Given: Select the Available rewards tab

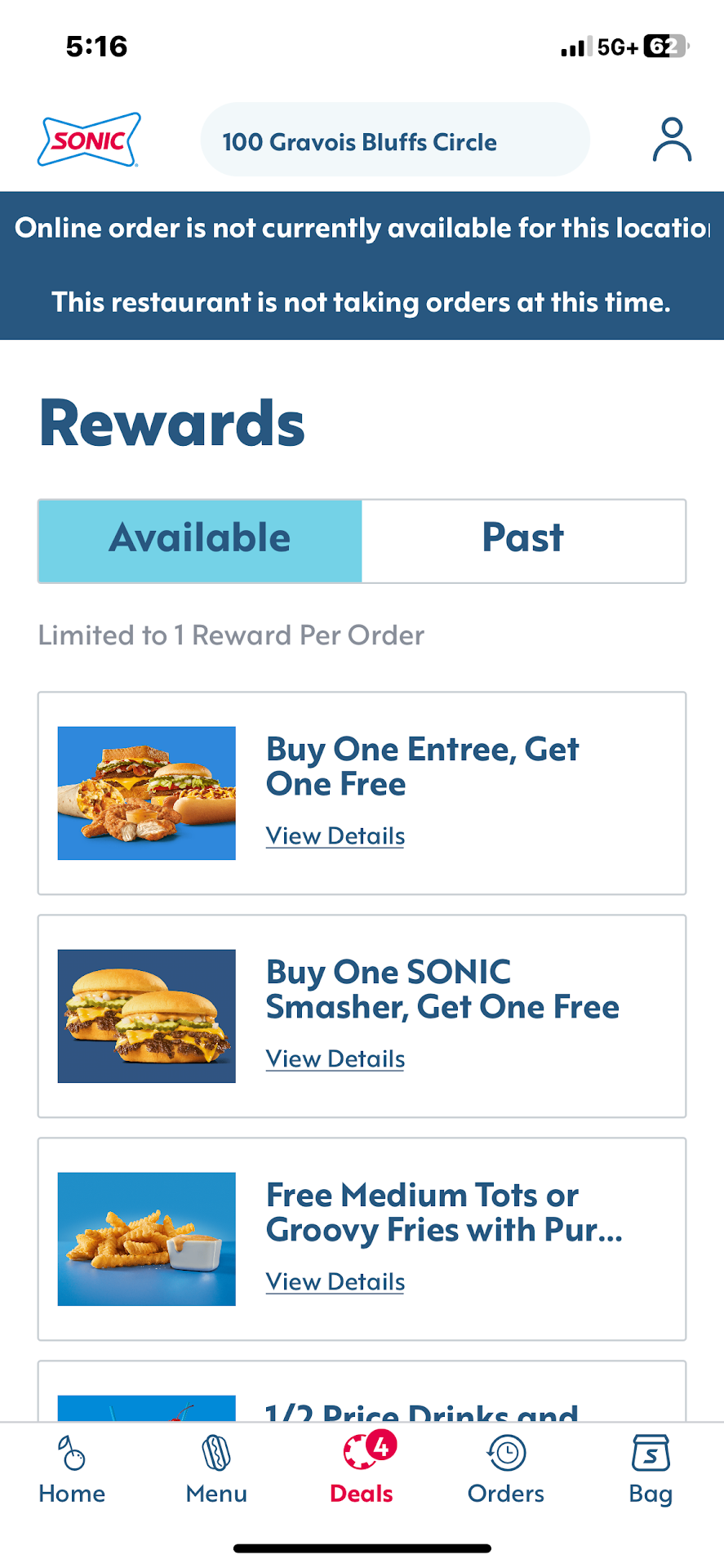Looking at the screenshot, I should coord(201,540).
